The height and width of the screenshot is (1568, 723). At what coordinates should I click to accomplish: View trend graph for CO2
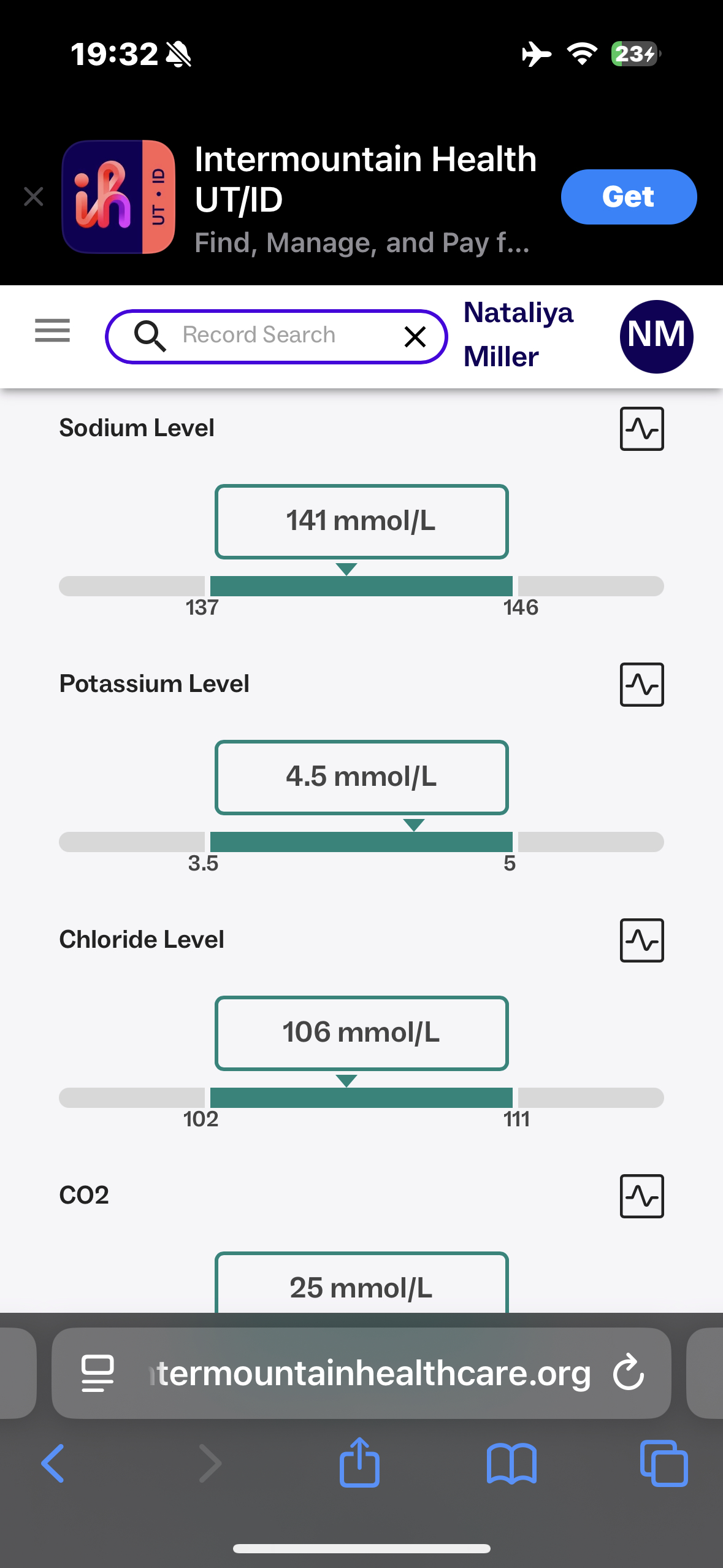point(641,1196)
